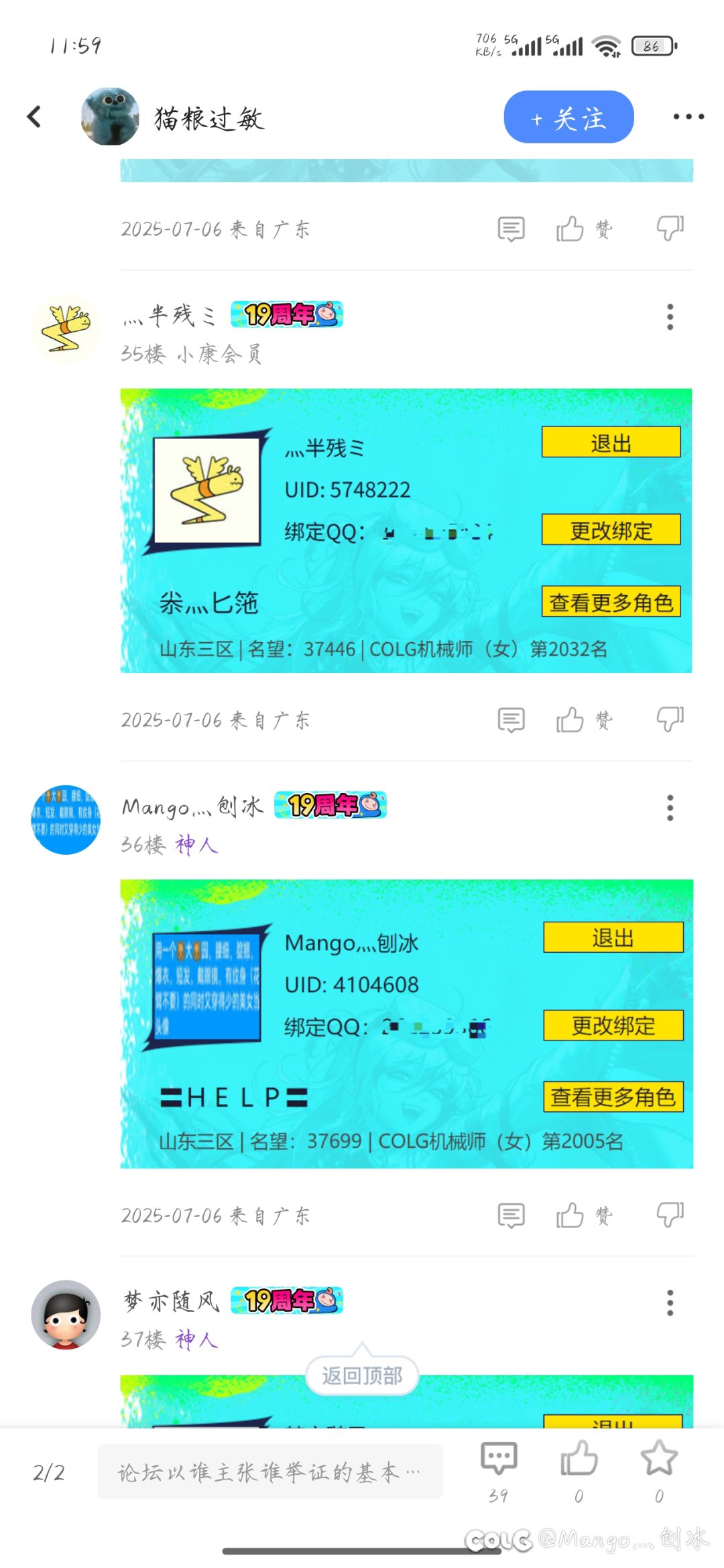Viewport: 724px width, 1568px height.
Task: Open more options for 梦亦随风's 37楼 post
Action: click(670, 1303)
